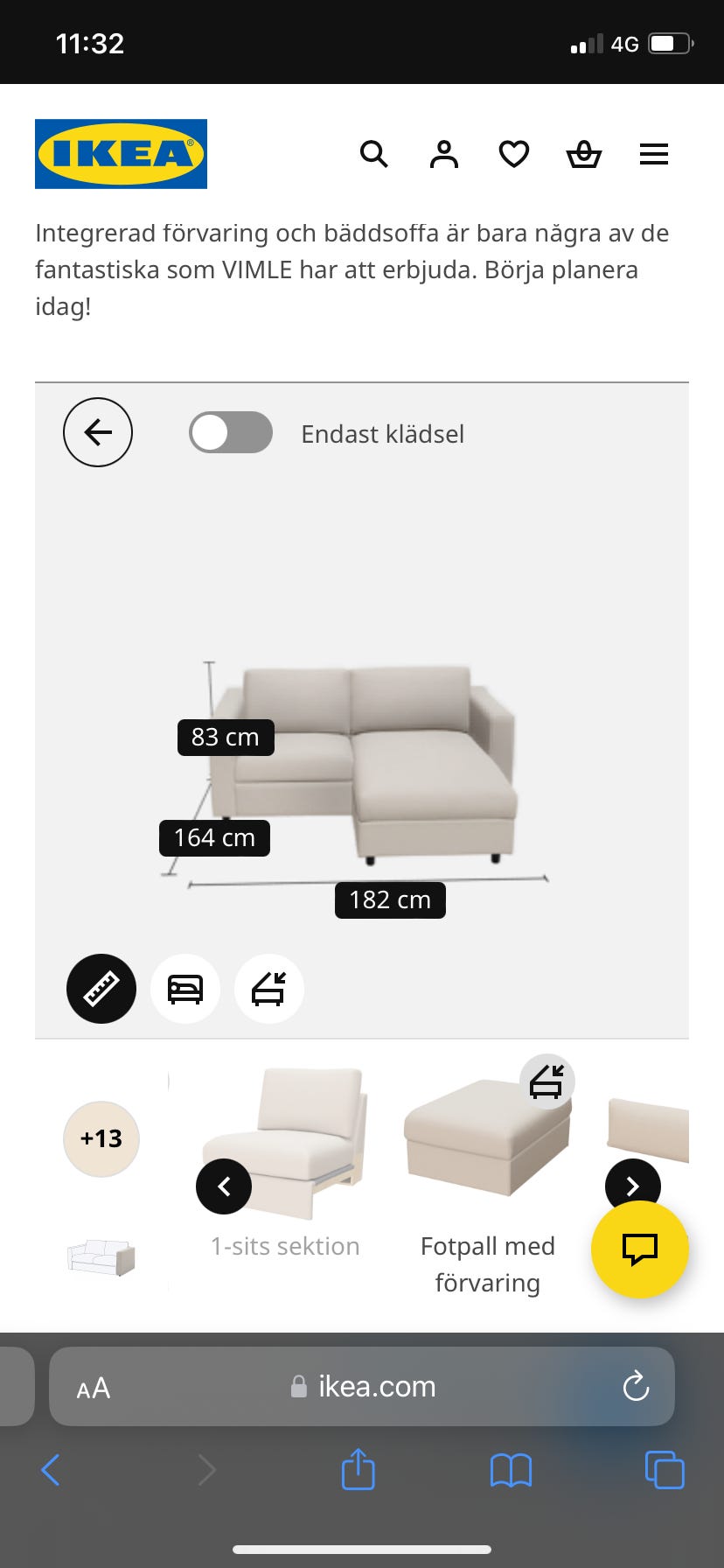The height and width of the screenshot is (1568, 724).
Task: Open the user account page
Action: click(444, 154)
